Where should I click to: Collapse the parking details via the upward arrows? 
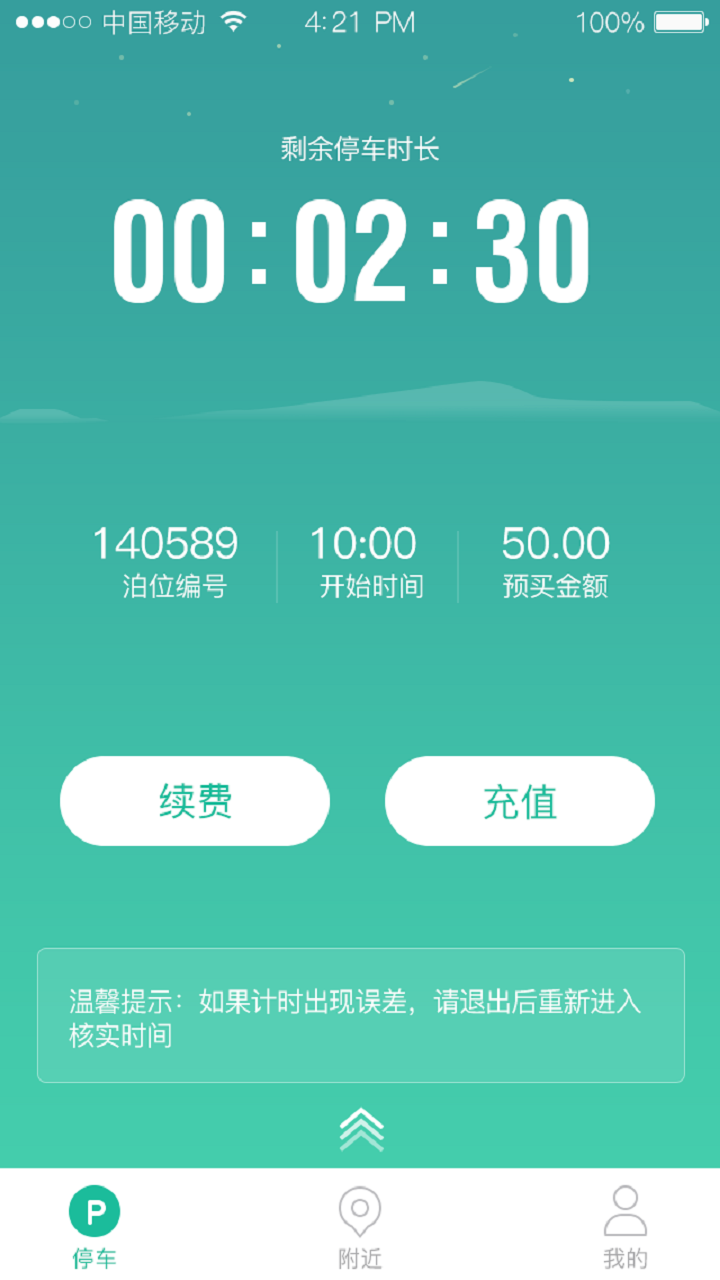[360, 1129]
